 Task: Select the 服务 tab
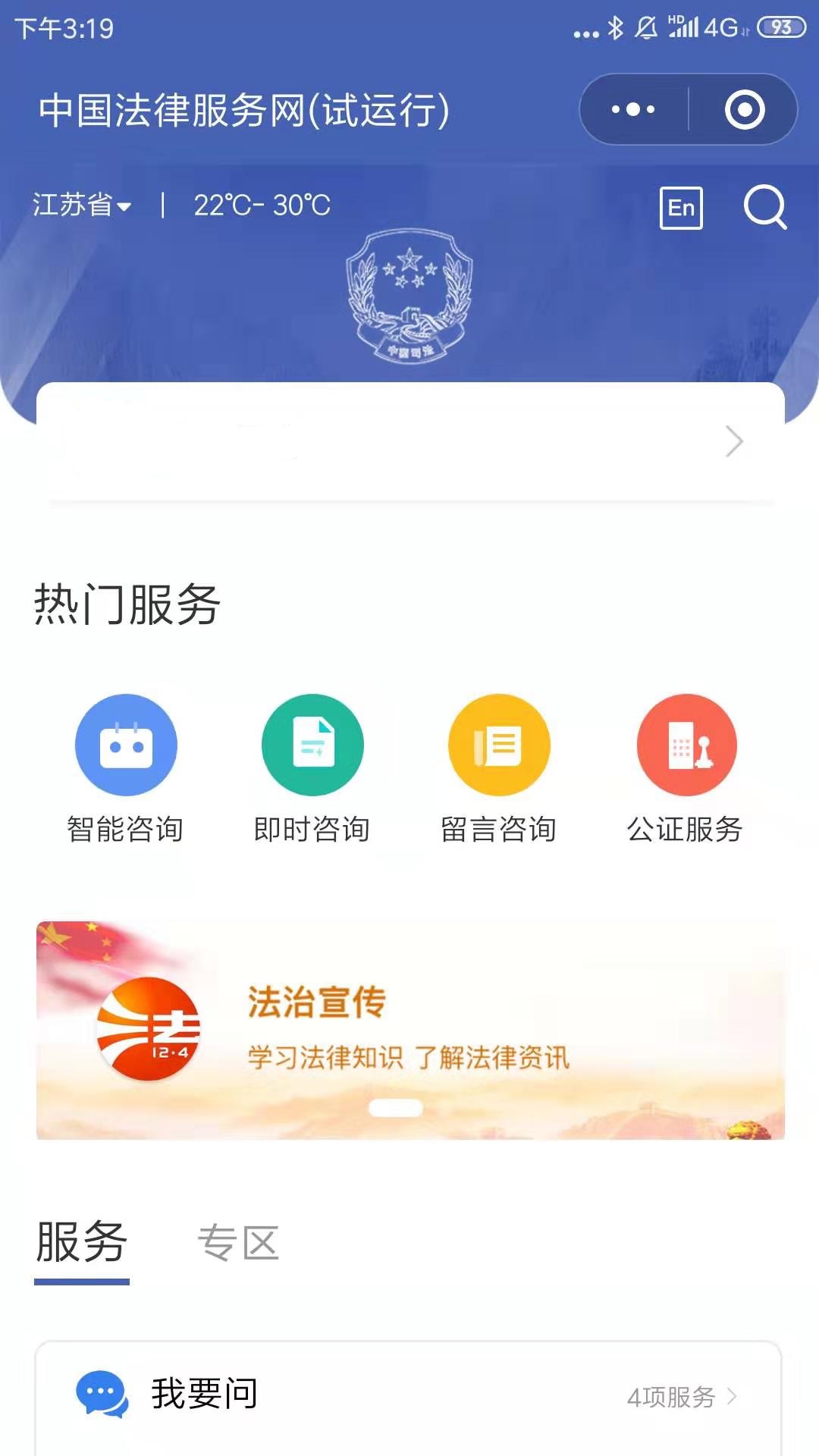point(82,1244)
